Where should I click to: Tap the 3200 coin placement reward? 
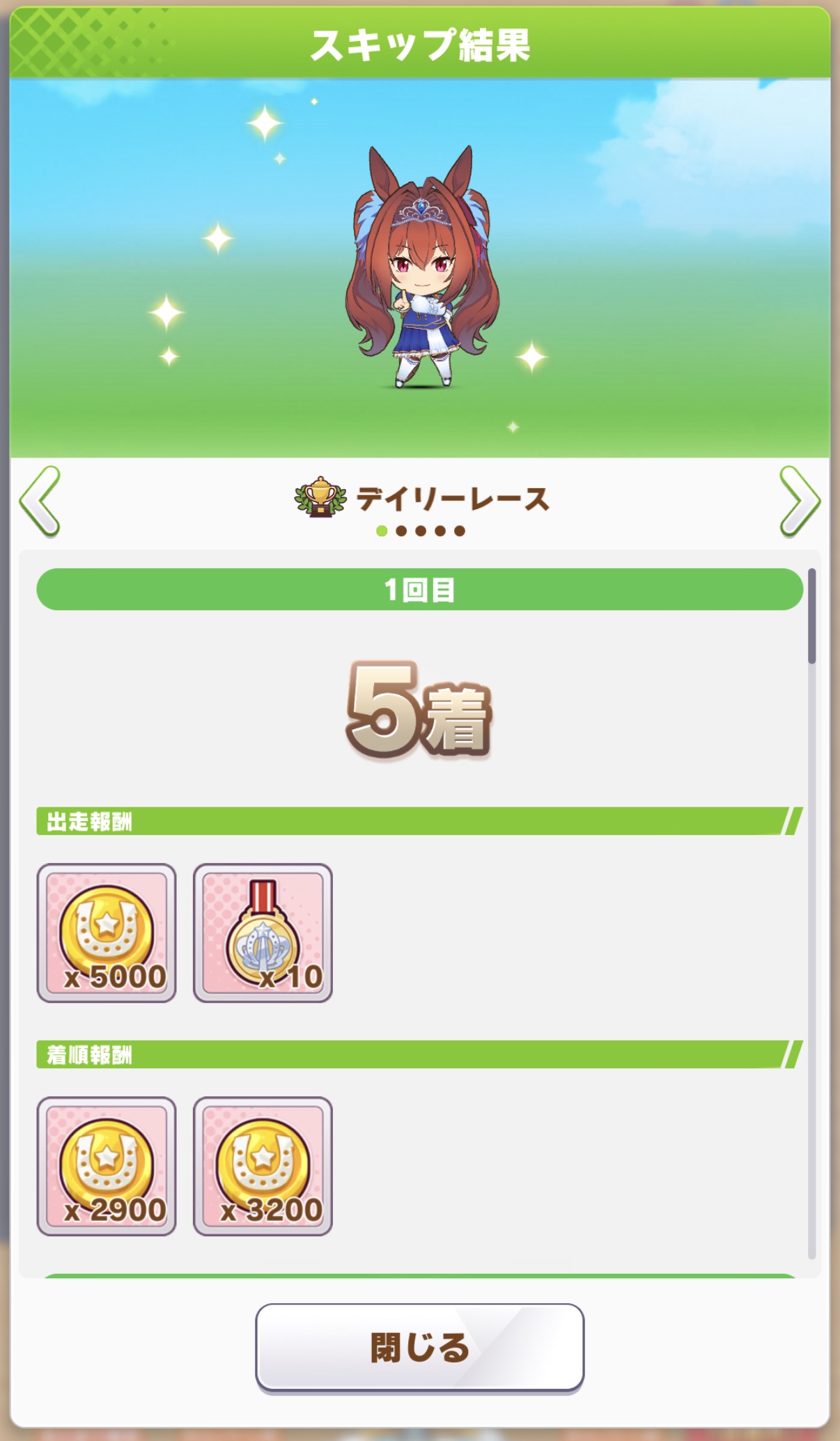[263, 1166]
